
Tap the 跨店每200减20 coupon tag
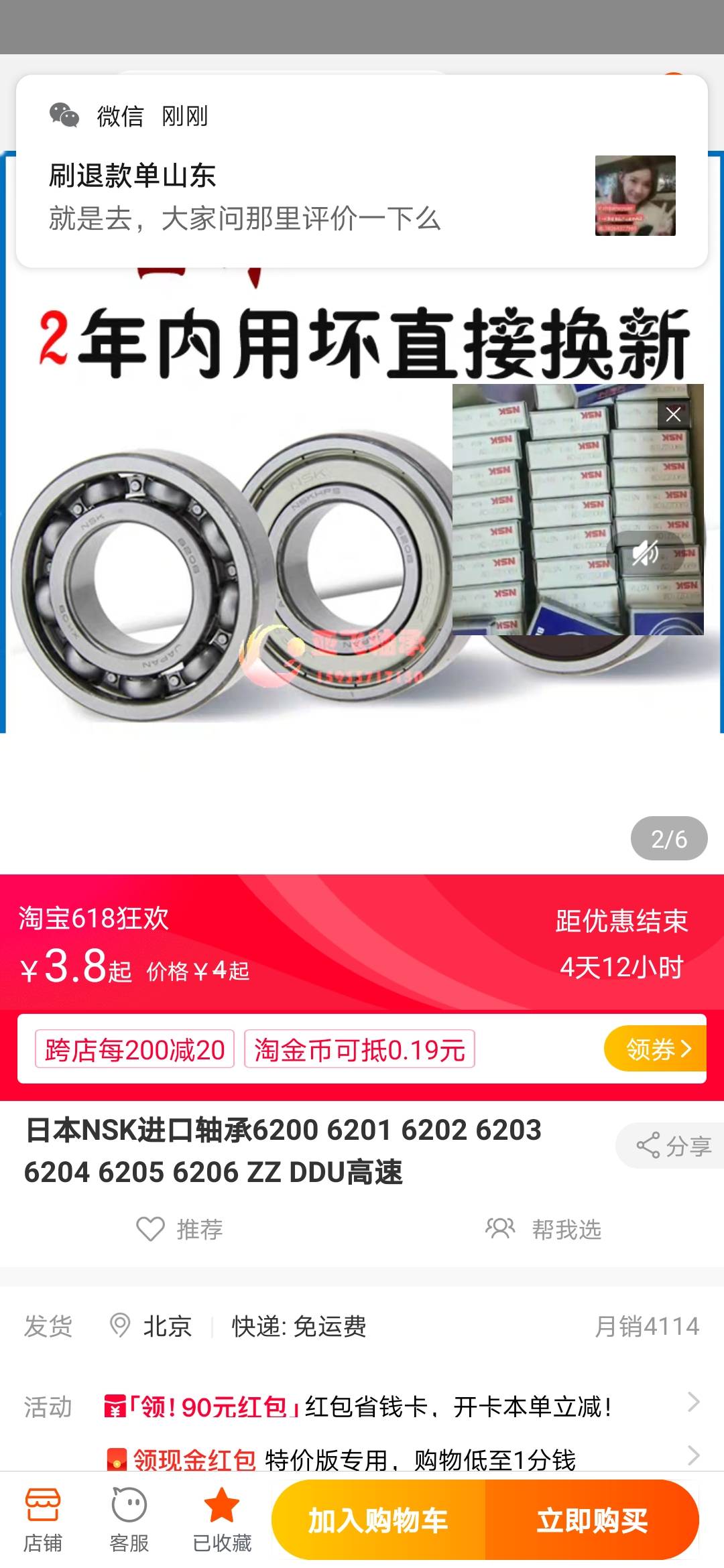(135, 1049)
